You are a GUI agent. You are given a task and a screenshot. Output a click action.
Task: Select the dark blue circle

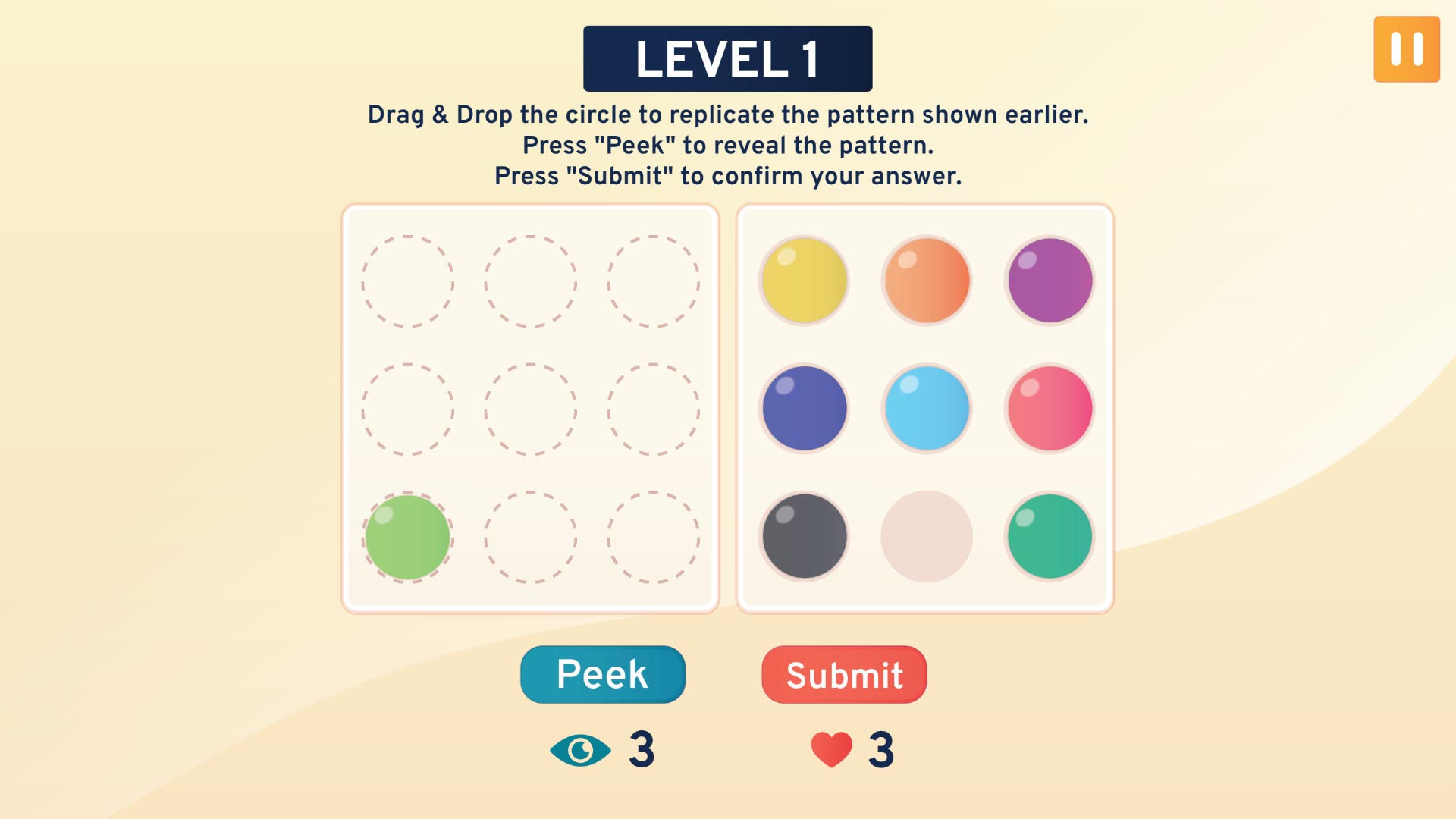(x=804, y=409)
